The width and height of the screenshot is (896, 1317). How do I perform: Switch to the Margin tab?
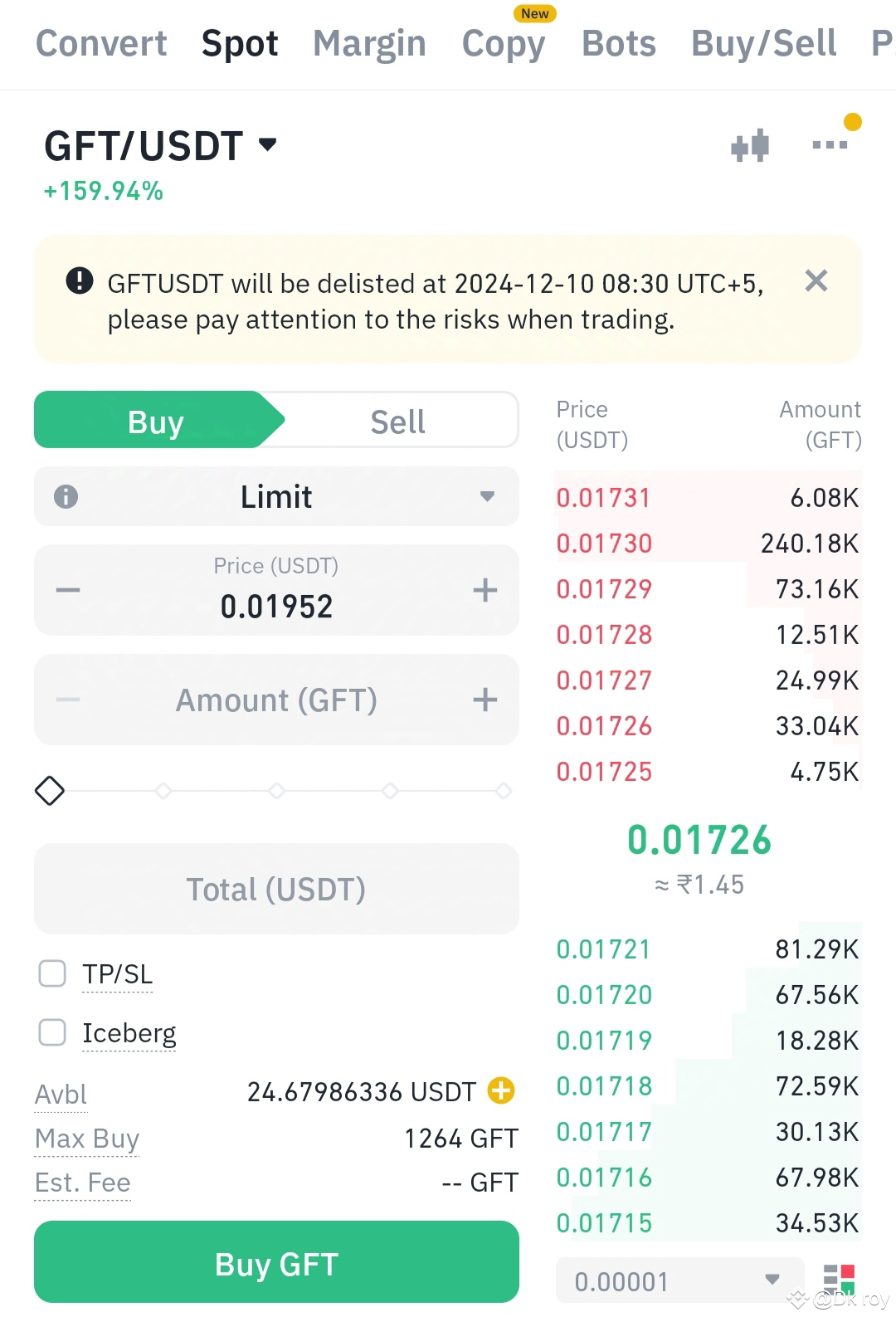click(369, 43)
